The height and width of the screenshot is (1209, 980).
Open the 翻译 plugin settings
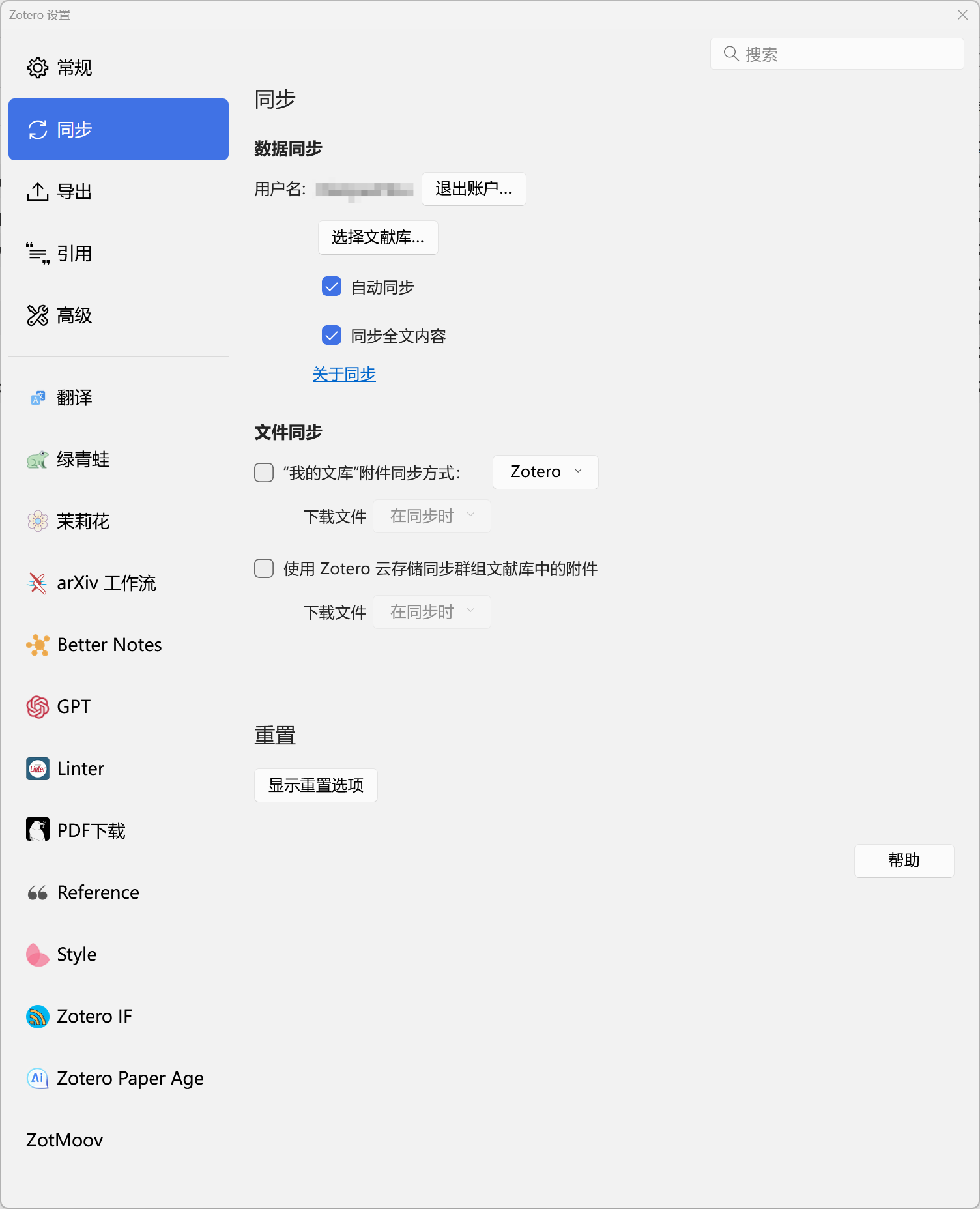[74, 398]
